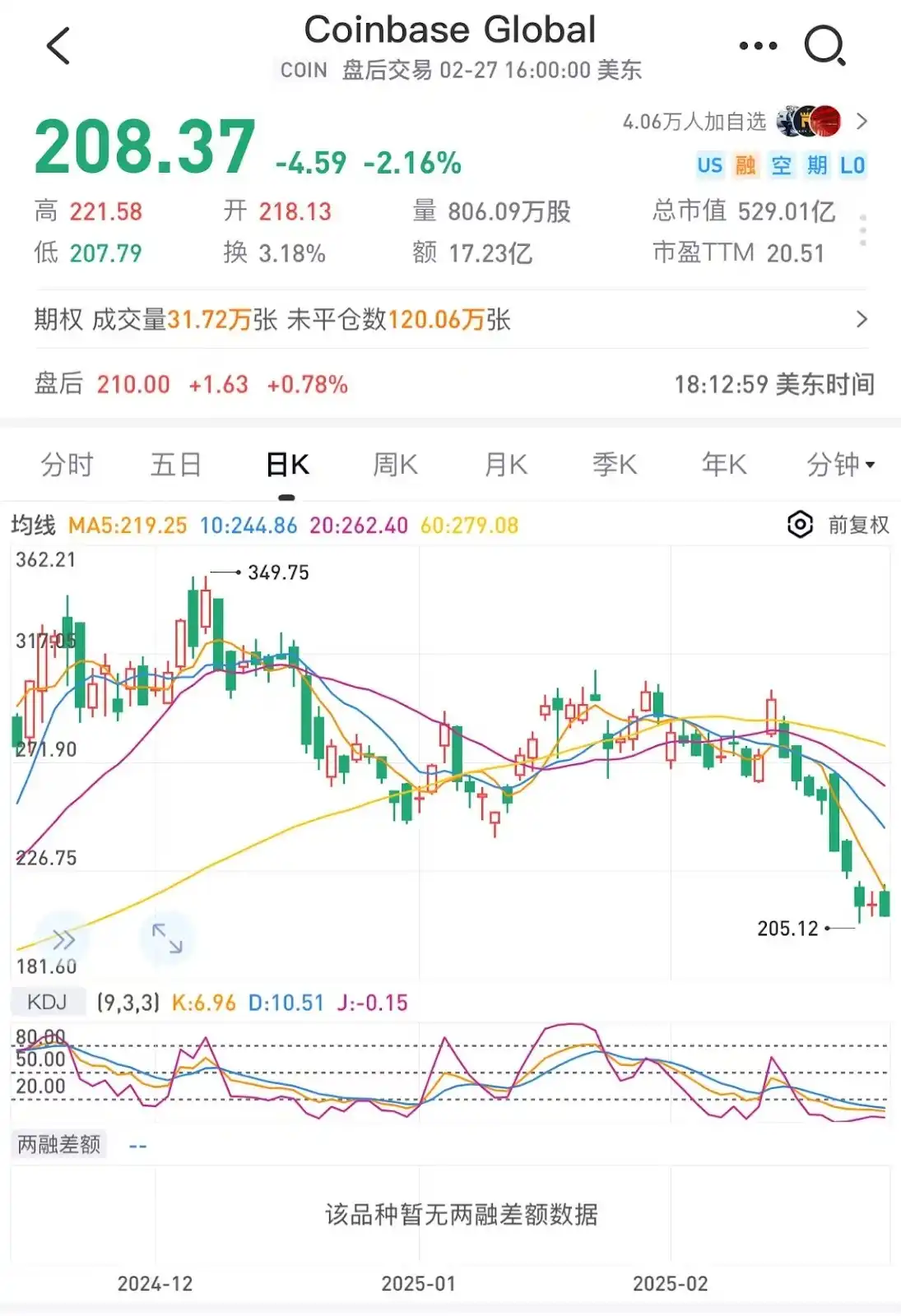The height and width of the screenshot is (1316, 901).
Task: Tap the double-arrow chart scroll button
Action: point(63,939)
